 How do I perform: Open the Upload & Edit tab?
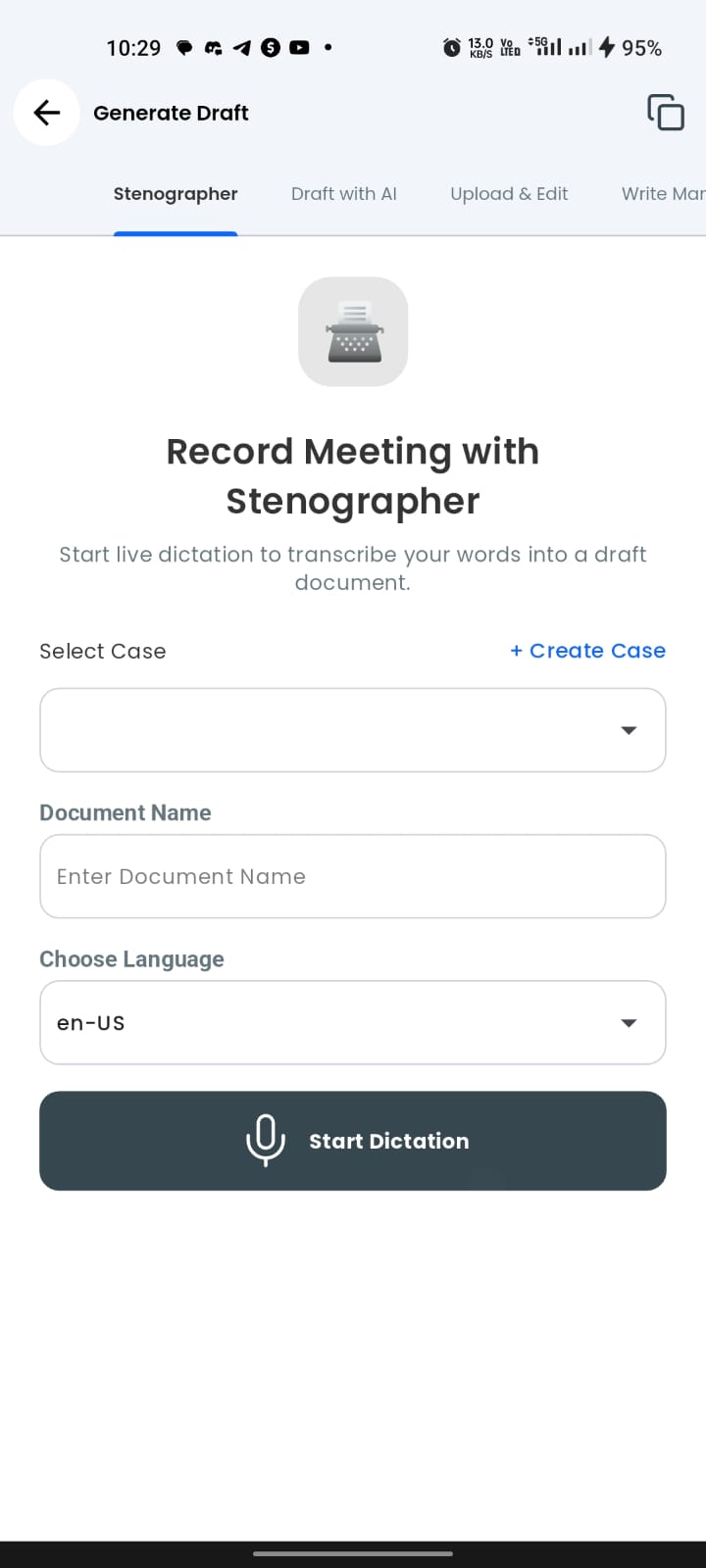[509, 194]
